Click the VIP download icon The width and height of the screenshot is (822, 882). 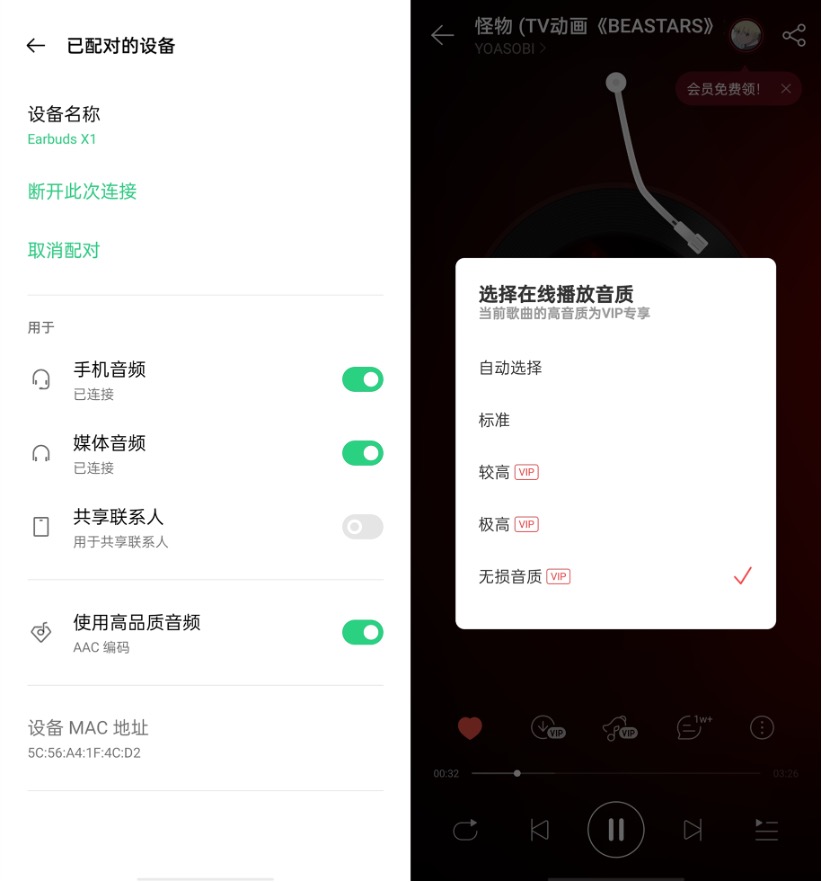point(545,728)
